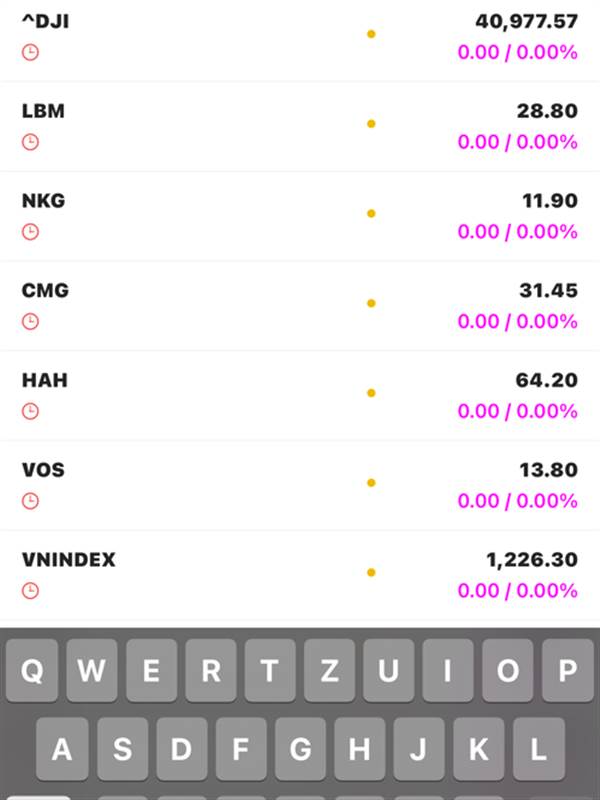
Task: Type the letter Q on keyboard
Action: click(x=32, y=671)
